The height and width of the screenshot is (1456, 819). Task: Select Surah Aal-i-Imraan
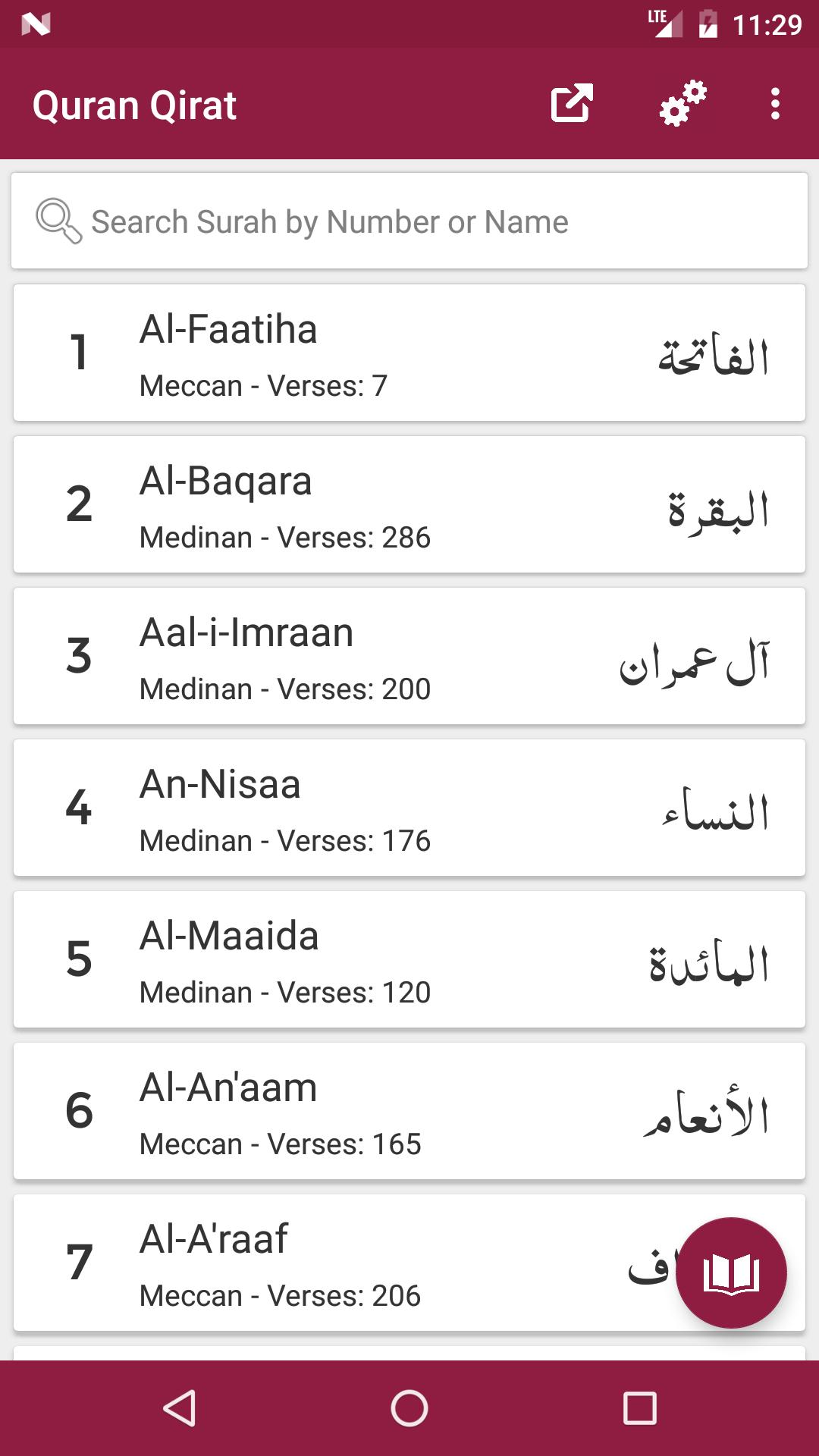click(409, 656)
